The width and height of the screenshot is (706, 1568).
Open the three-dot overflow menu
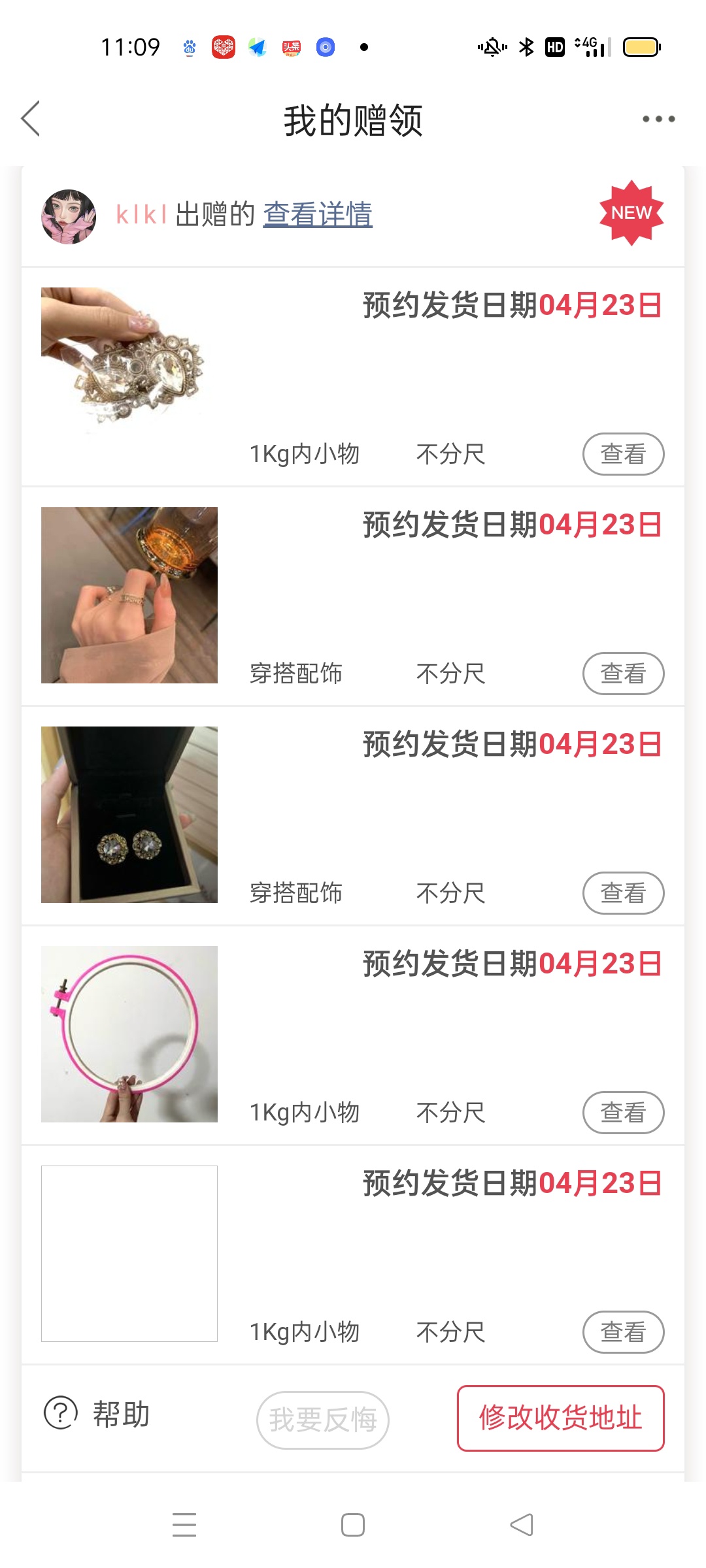click(x=658, y=119)
